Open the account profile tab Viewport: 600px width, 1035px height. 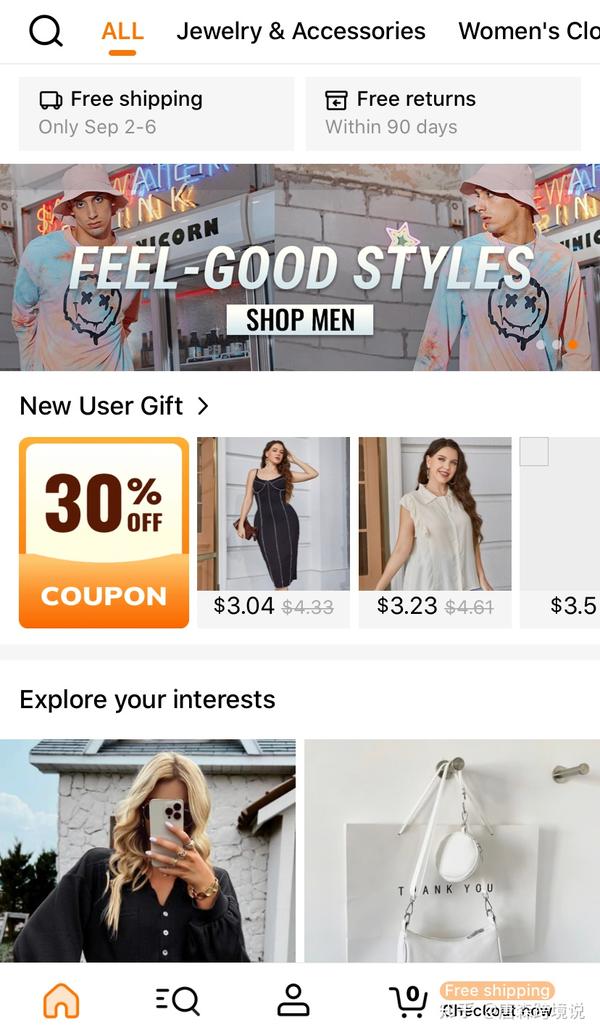293,1000
